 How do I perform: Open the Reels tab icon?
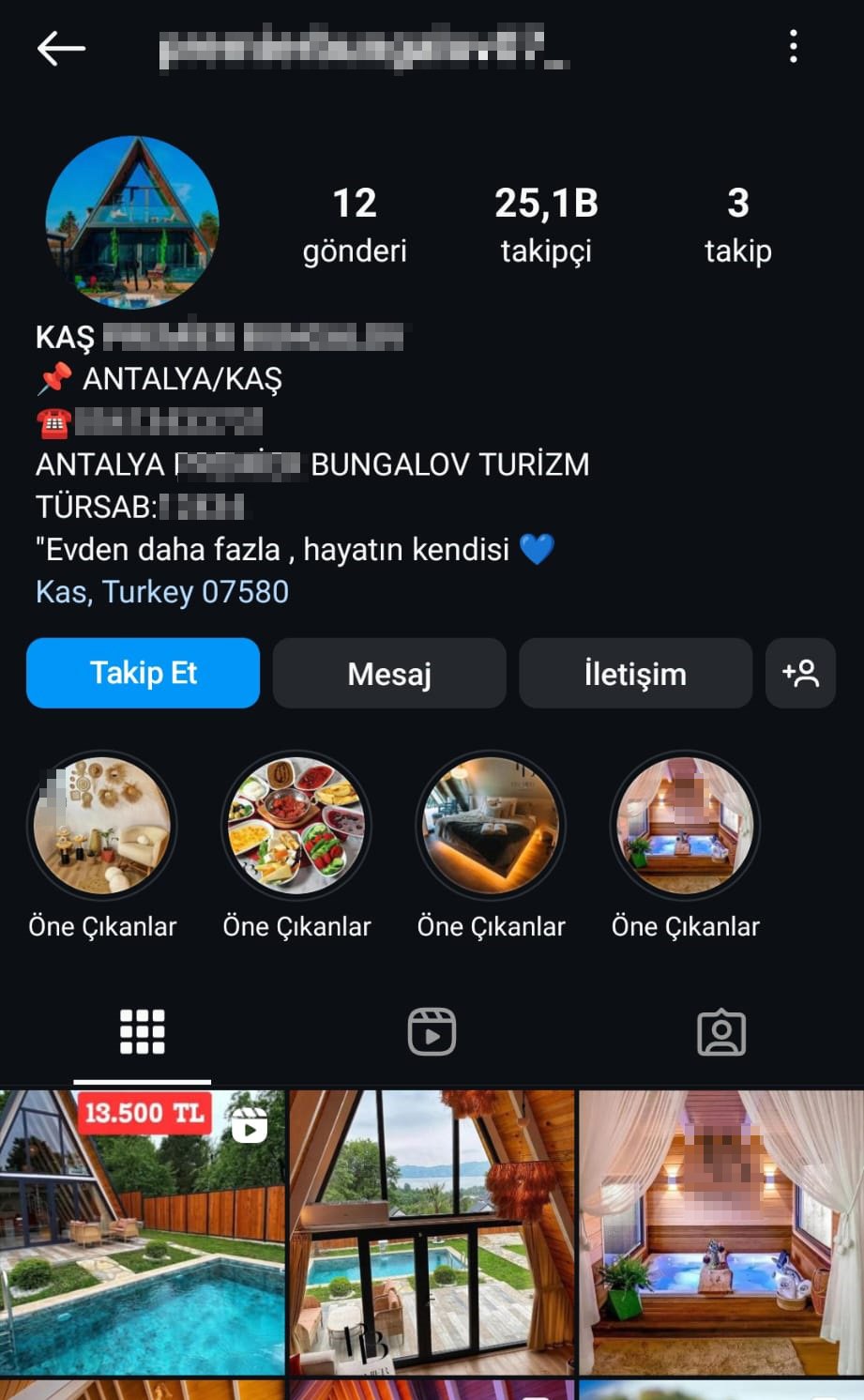click(x=432, y=1031)
